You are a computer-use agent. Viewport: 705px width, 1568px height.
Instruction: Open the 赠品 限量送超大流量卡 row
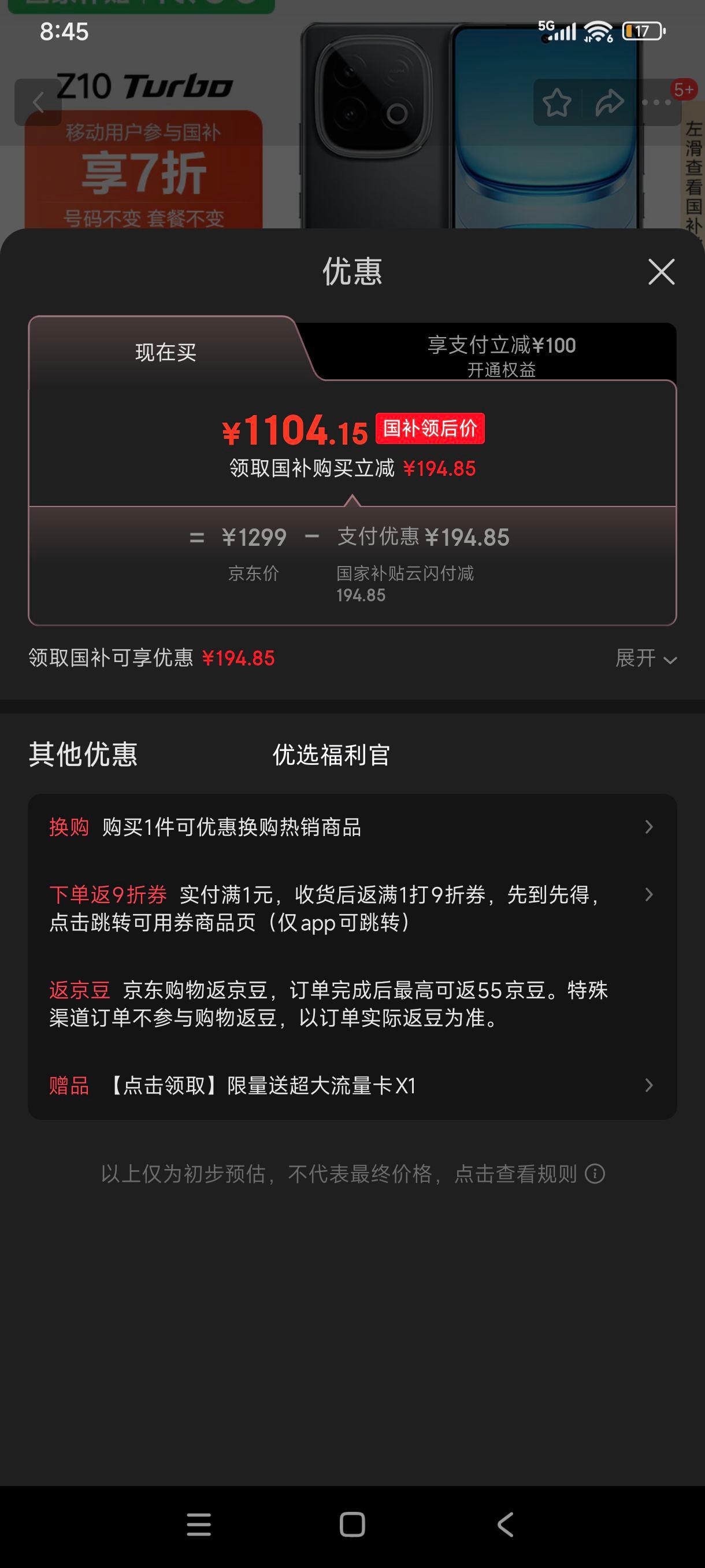coord(351,1085)
